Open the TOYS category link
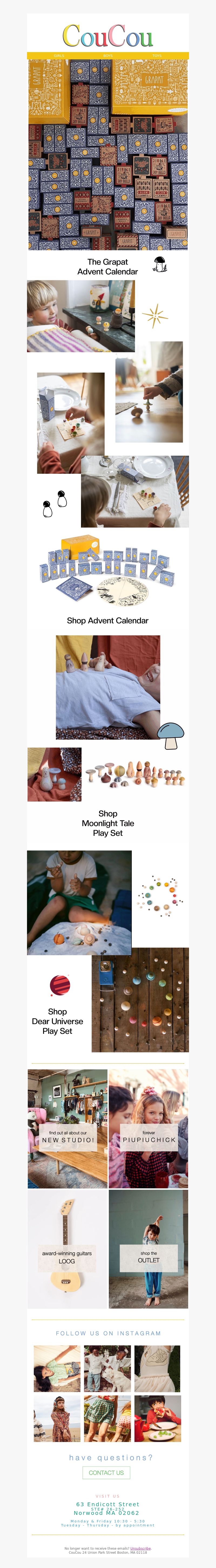Viewport: 216px width, 1568px height. click(x=157, y=55)
